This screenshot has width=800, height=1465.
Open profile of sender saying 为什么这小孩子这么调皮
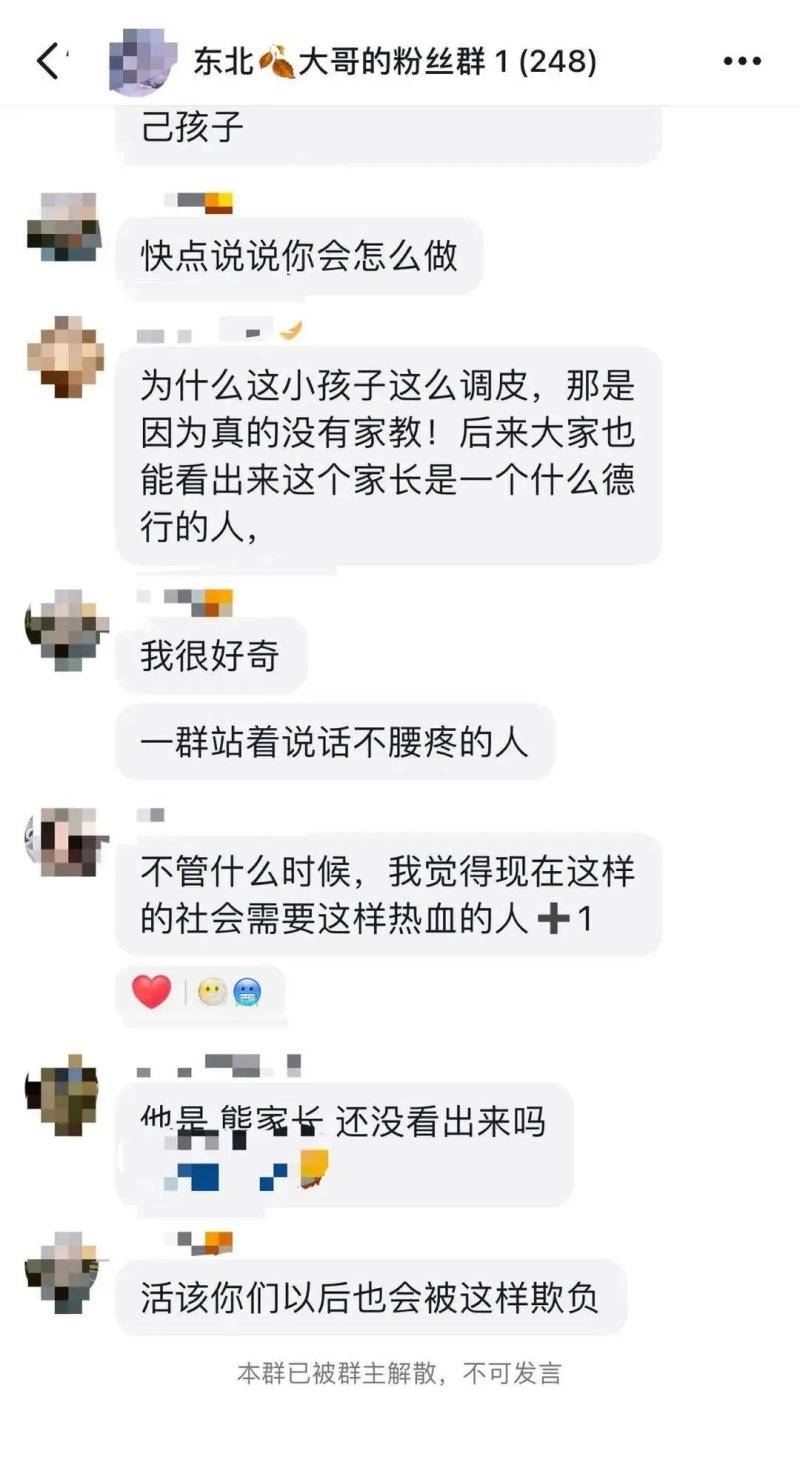pyautogui.click(x=65, y=356)
